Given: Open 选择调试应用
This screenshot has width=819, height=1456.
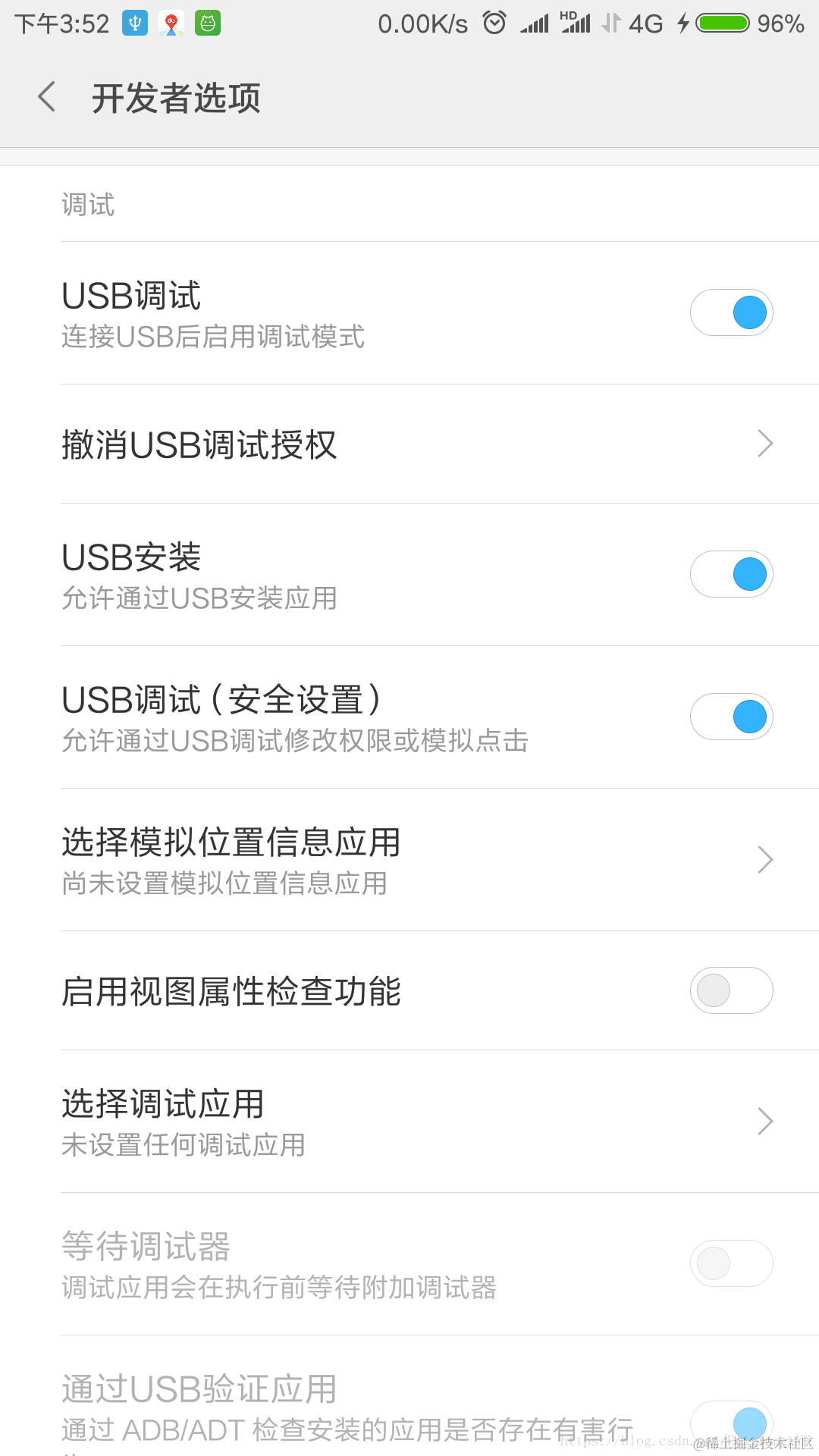Looking at the screenshot, I should click(x=409, y=1122).
